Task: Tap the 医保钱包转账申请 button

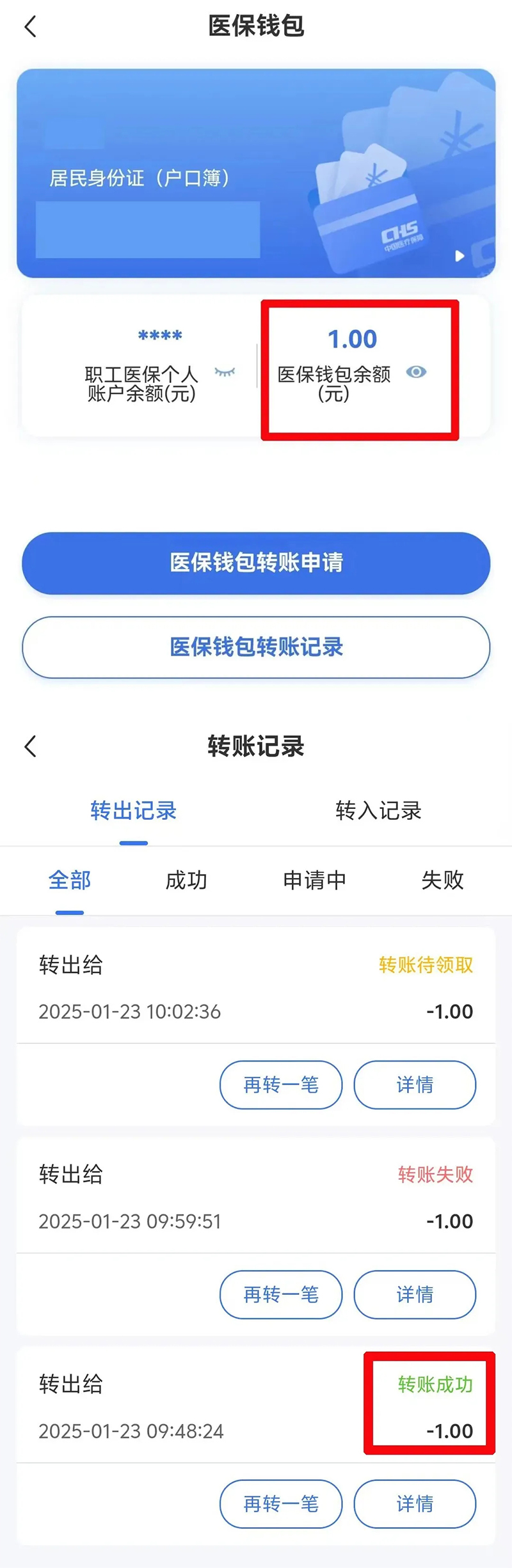Action: [256, 563]
